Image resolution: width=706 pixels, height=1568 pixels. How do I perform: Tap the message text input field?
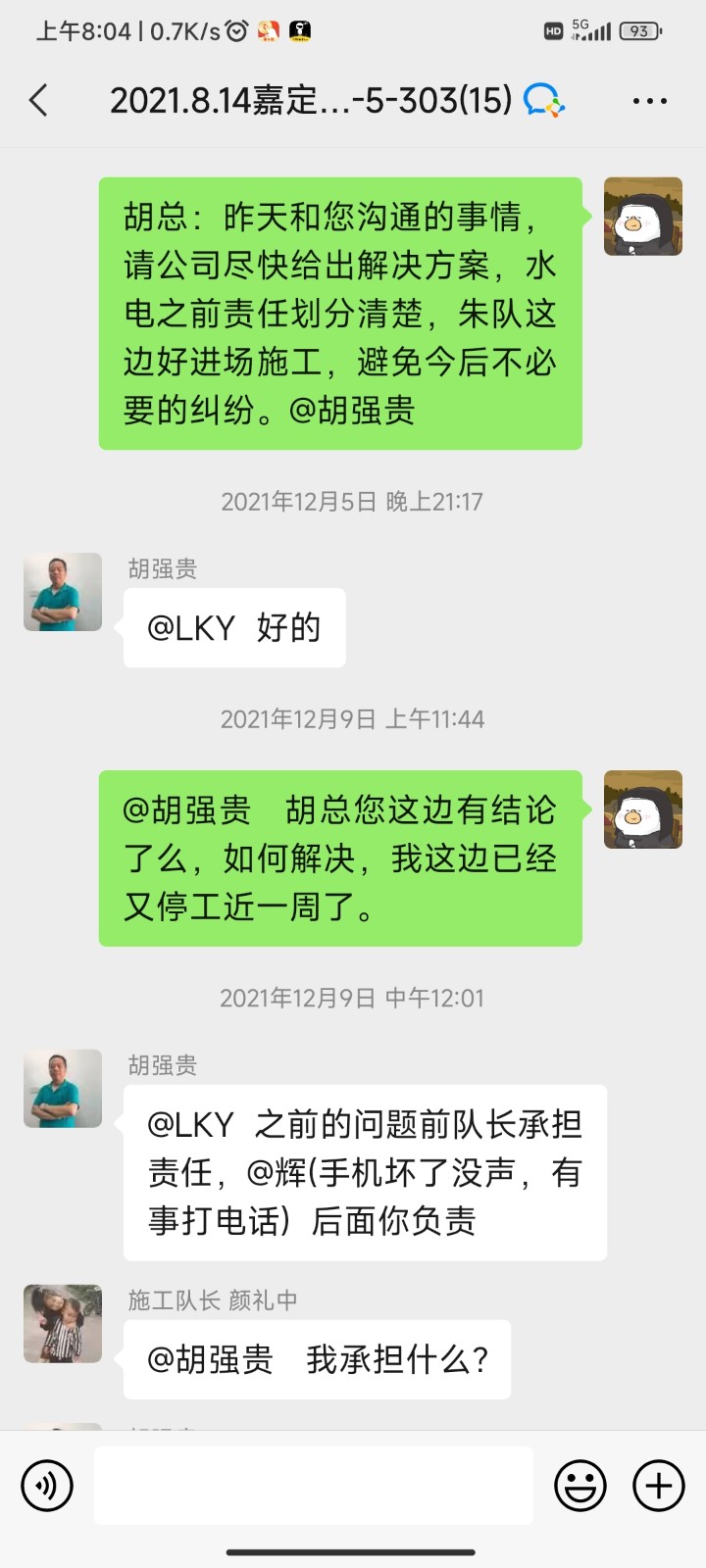[314, 1486]
